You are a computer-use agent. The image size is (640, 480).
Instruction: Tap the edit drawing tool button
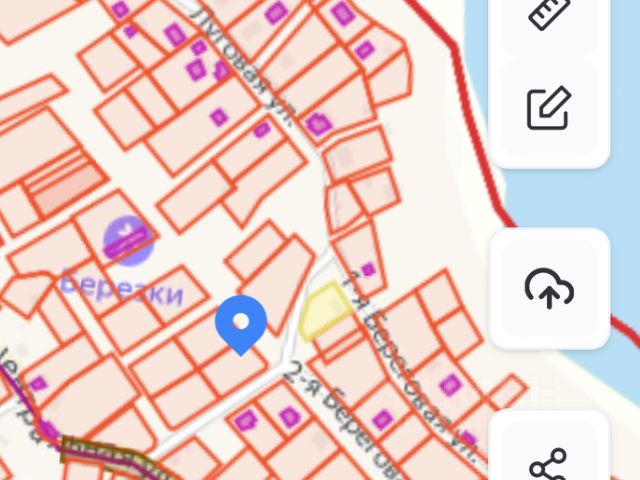[x=548, y=109]
